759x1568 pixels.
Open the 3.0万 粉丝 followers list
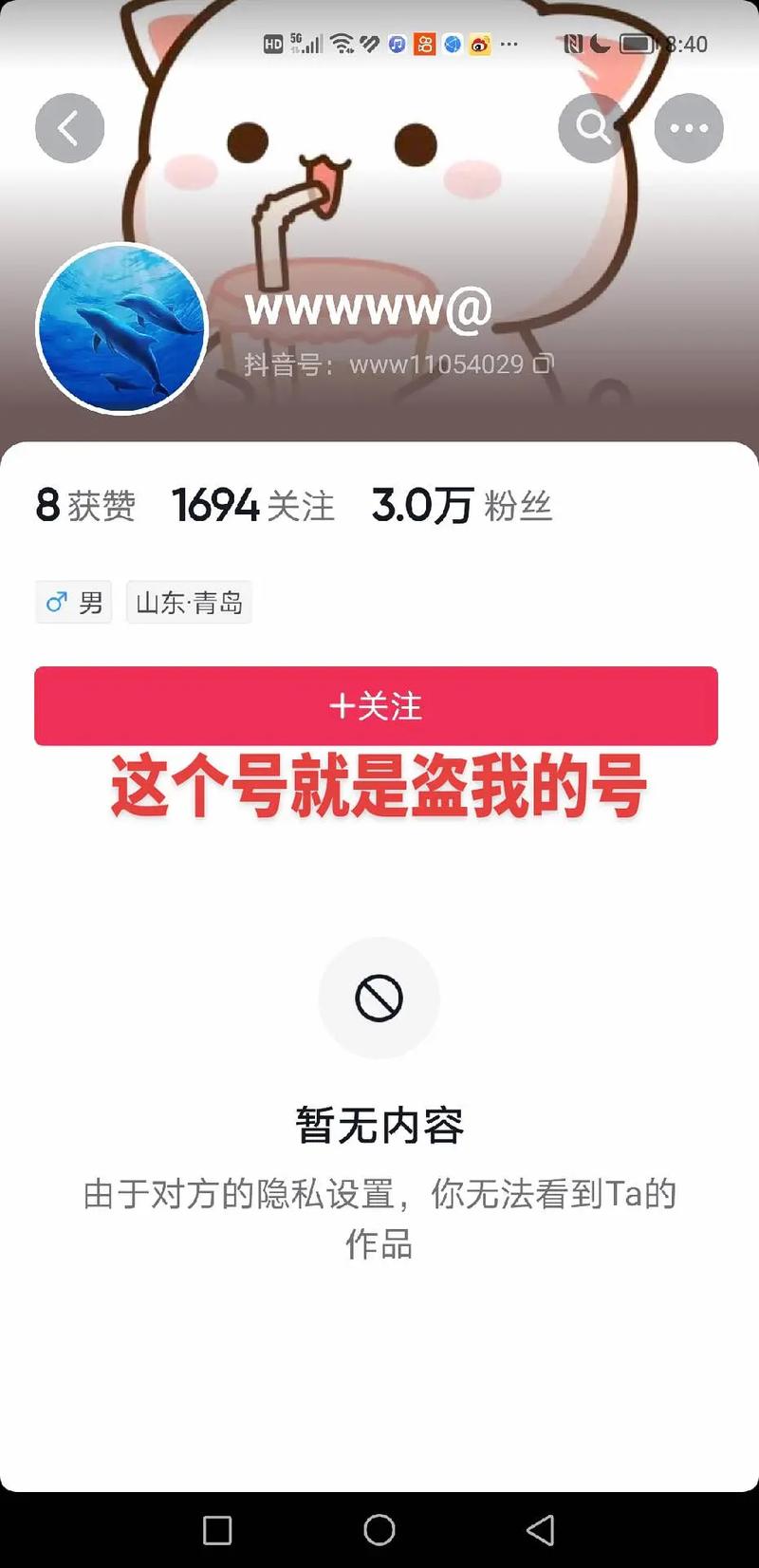click(x=461, y=505)
